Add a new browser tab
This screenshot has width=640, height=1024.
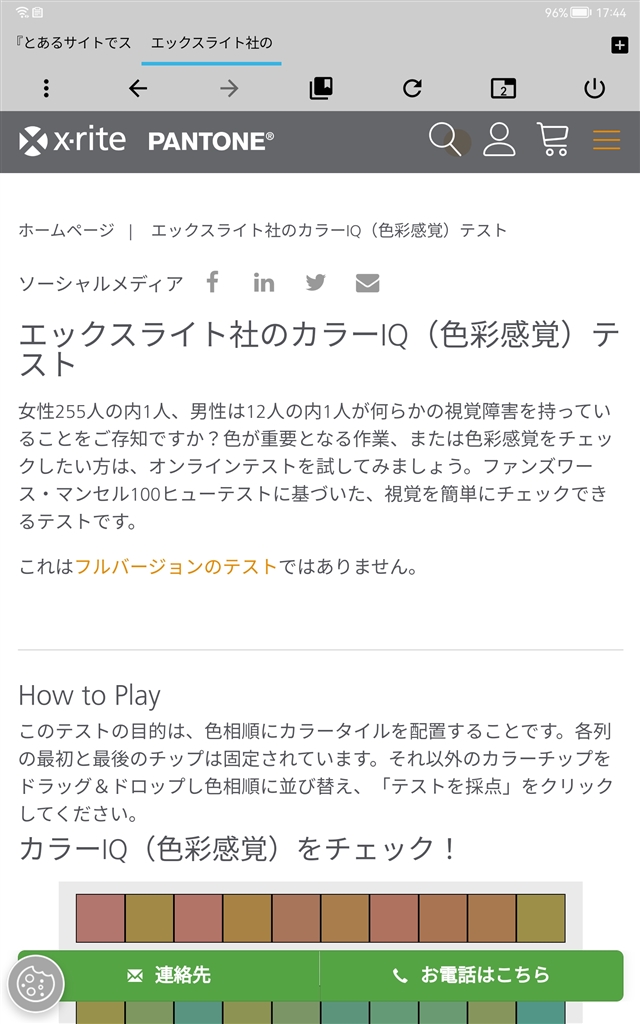618,45
